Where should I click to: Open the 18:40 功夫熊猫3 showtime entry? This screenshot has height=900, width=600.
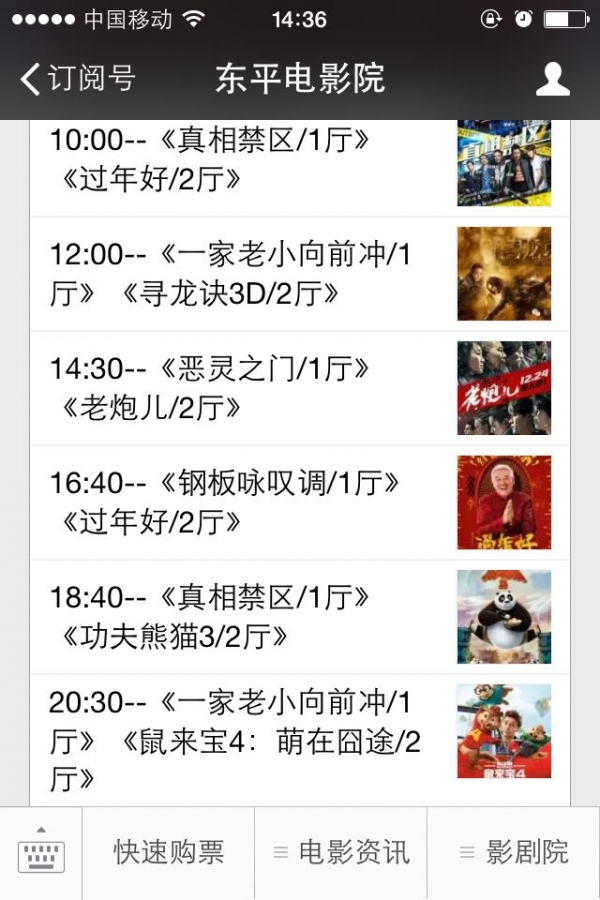[x=250, y=616]
